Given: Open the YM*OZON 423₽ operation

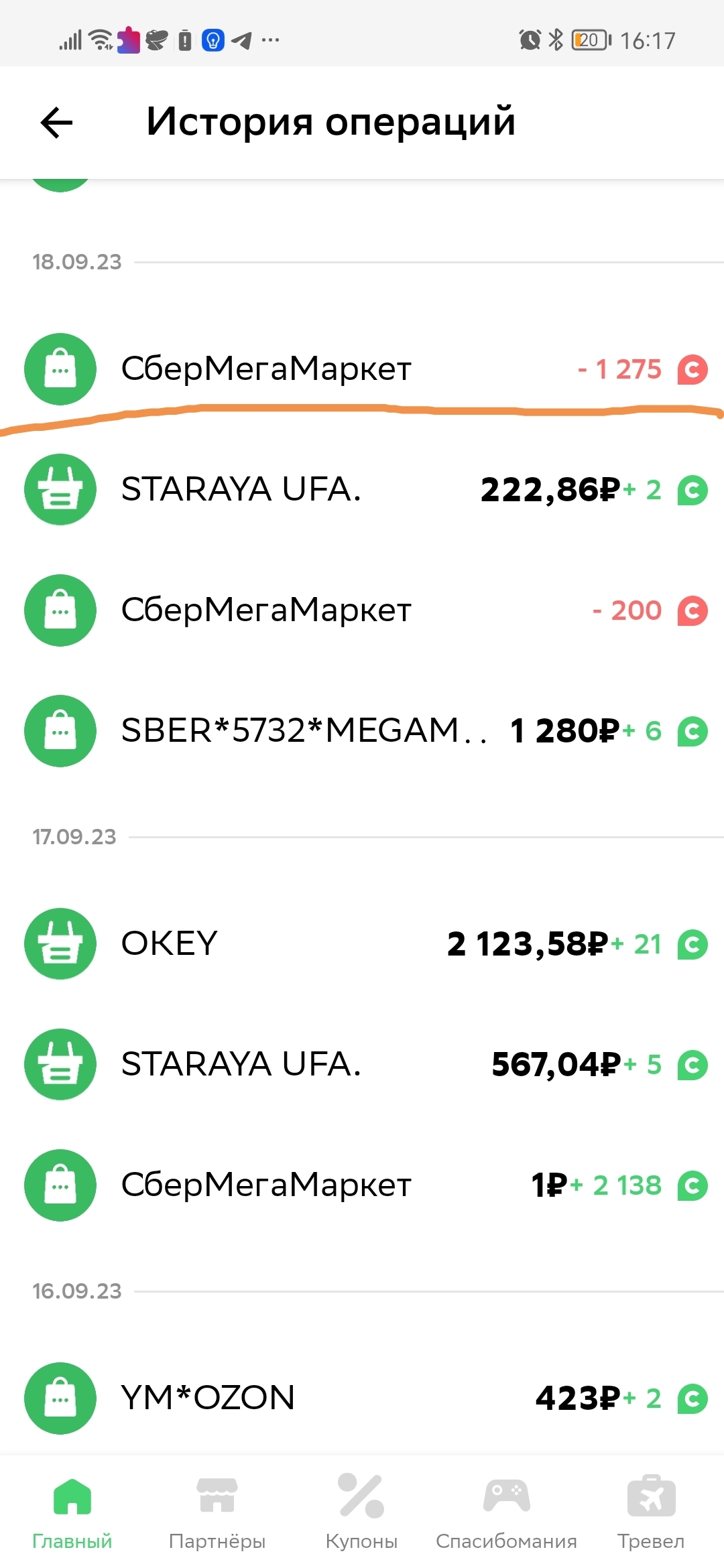Looking at the screenshot, I should [362, 1398].
